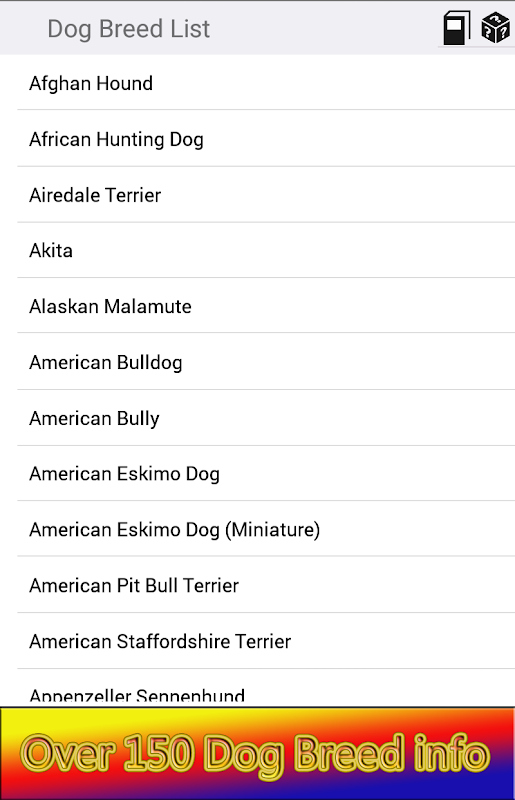Open American Staffordshire Terrier
The height and width of the screenshot is (800, 515).
click(x=257, y=641)
